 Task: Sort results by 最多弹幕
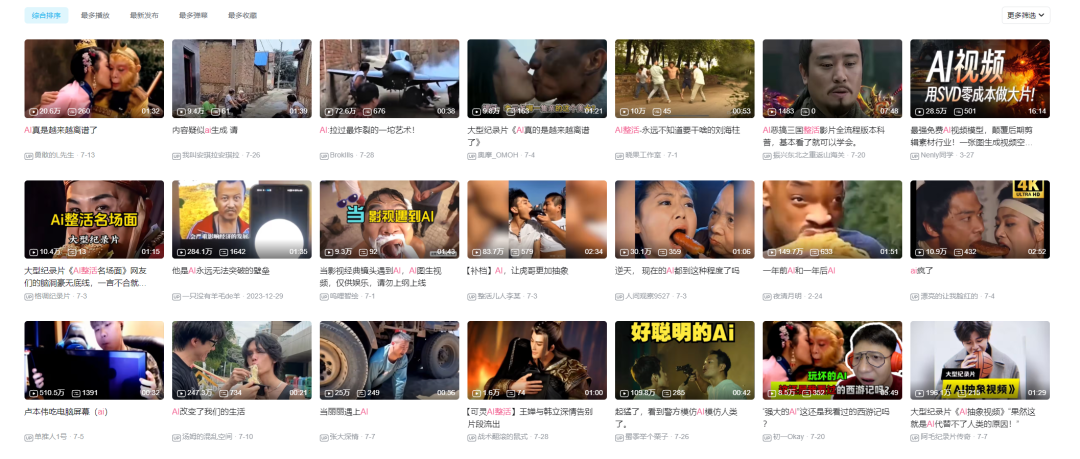coord(193,16)
